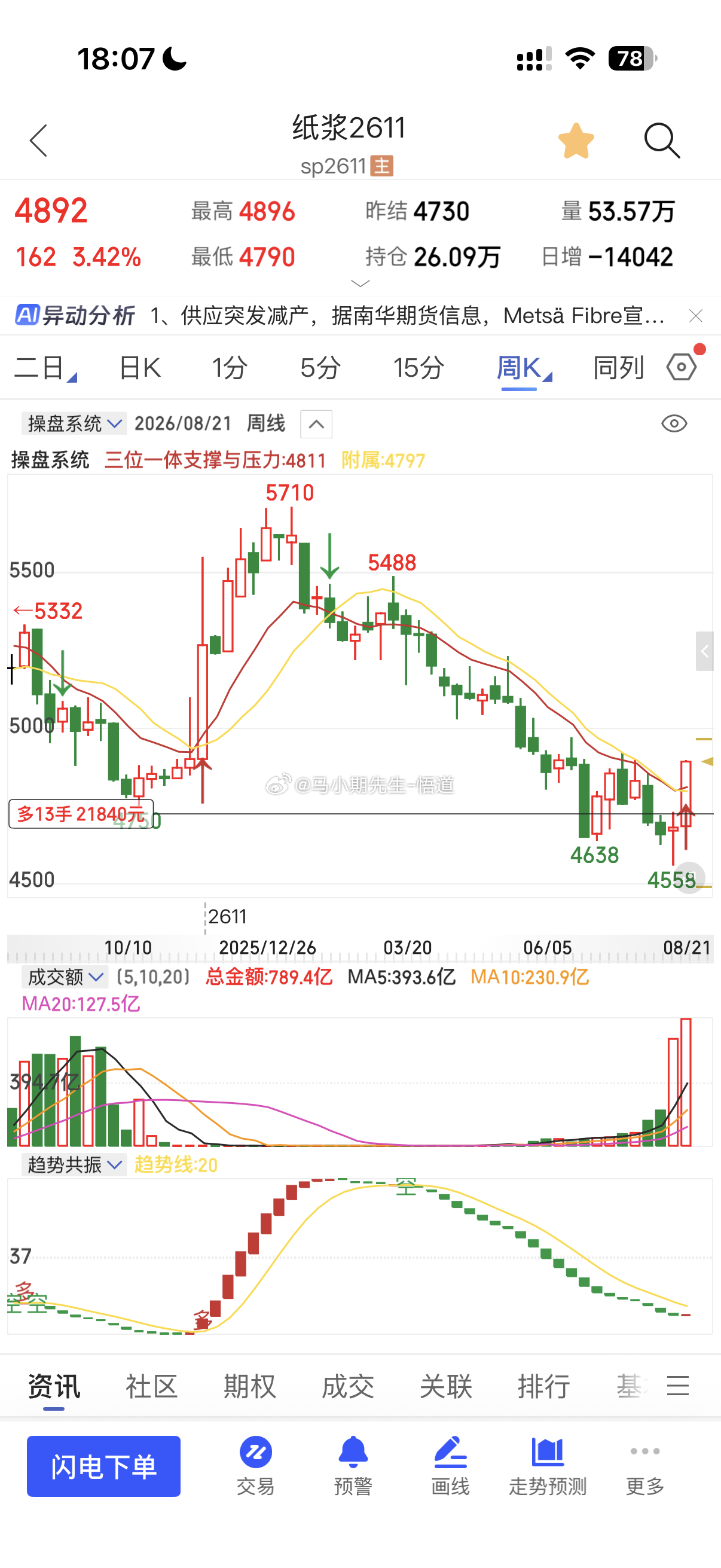Open the 成交额 indicator dropdown
Image resolution: width=721 pixels, height=1568 pixels.
tap(65, 977)
